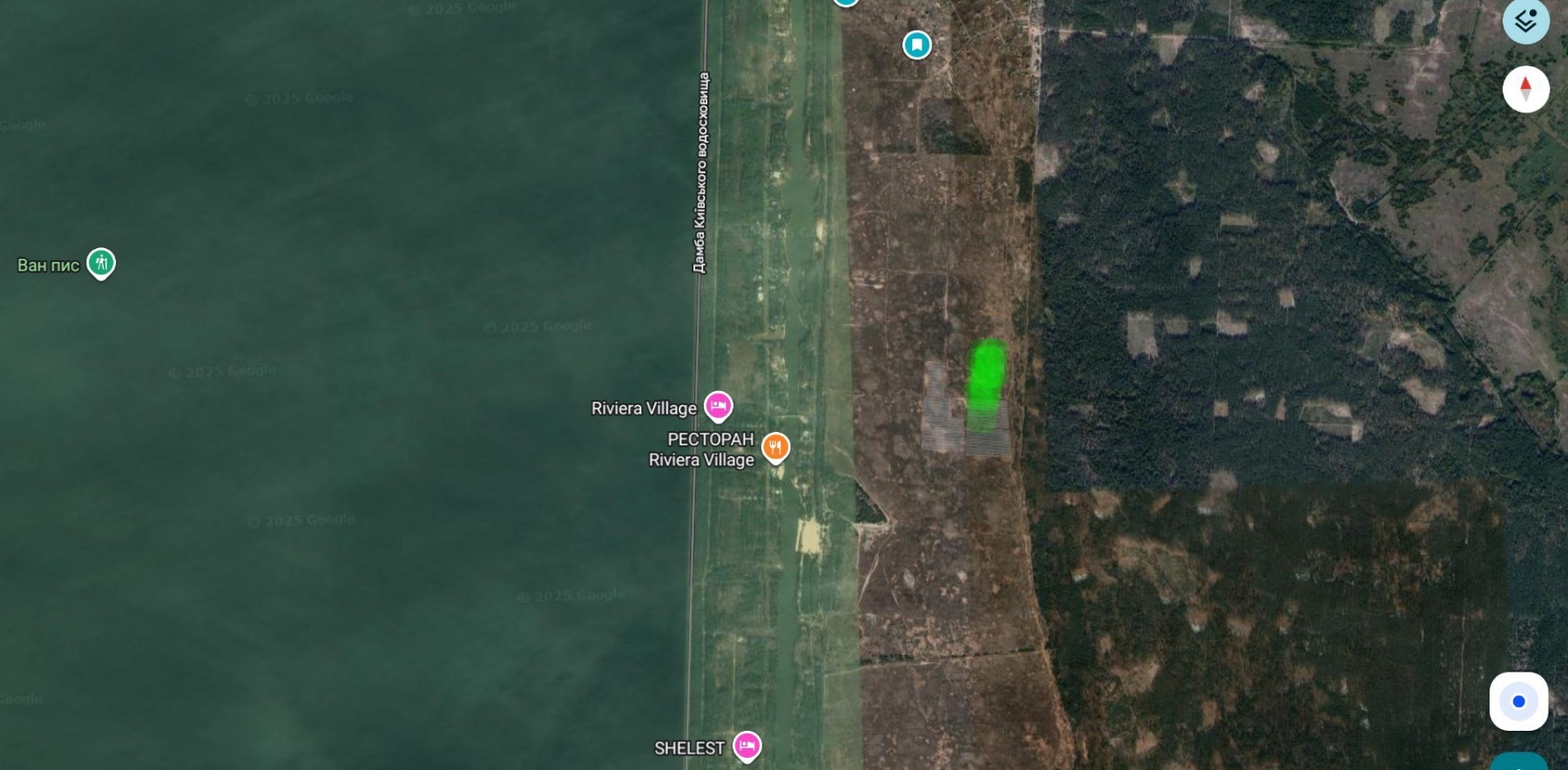Viewport: 1568px width, 770px height.
Task: Tap the compass to reset north
Action: (x=1525, y=90)
